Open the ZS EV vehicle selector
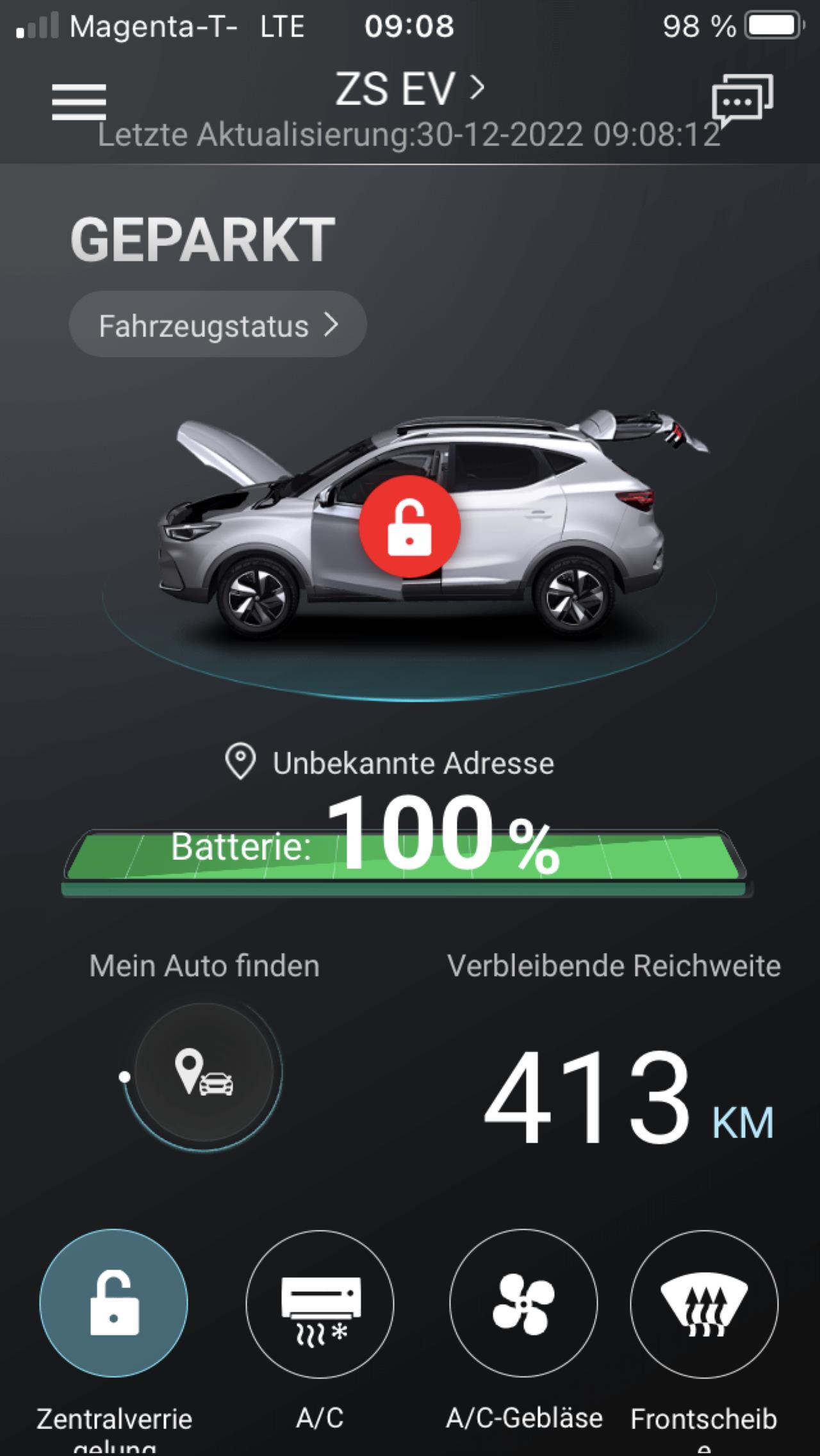The height and width of the screenshot is (1456, 820). point(409,88)
